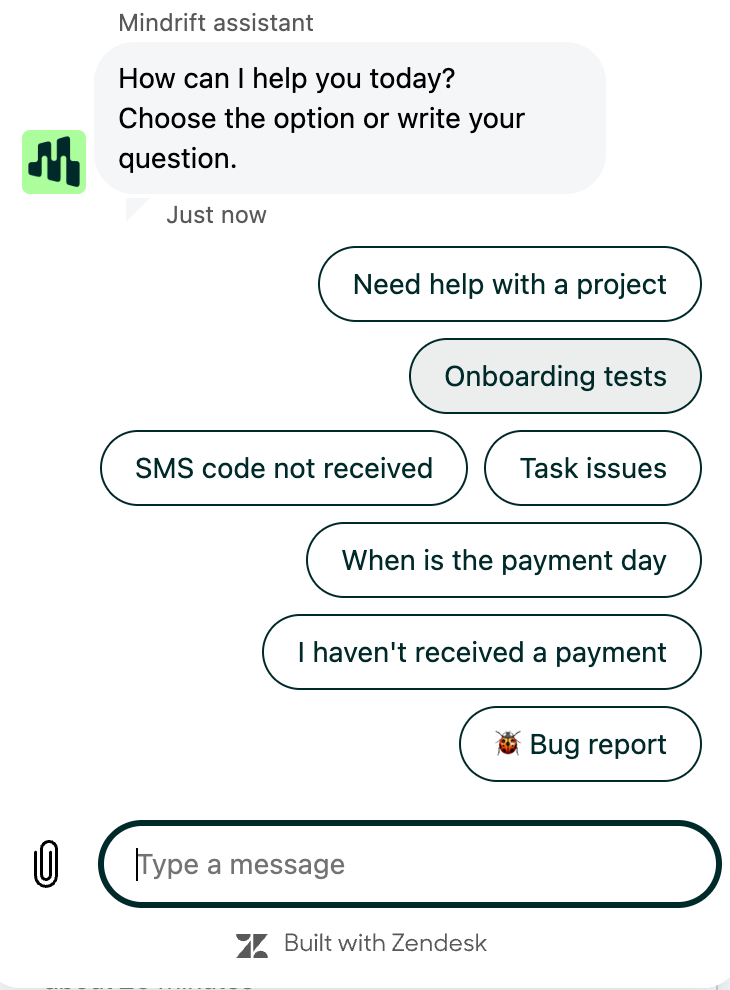Tap the attach file paperclip icon
Screen dimensions: 730x990
click(46, 863)
